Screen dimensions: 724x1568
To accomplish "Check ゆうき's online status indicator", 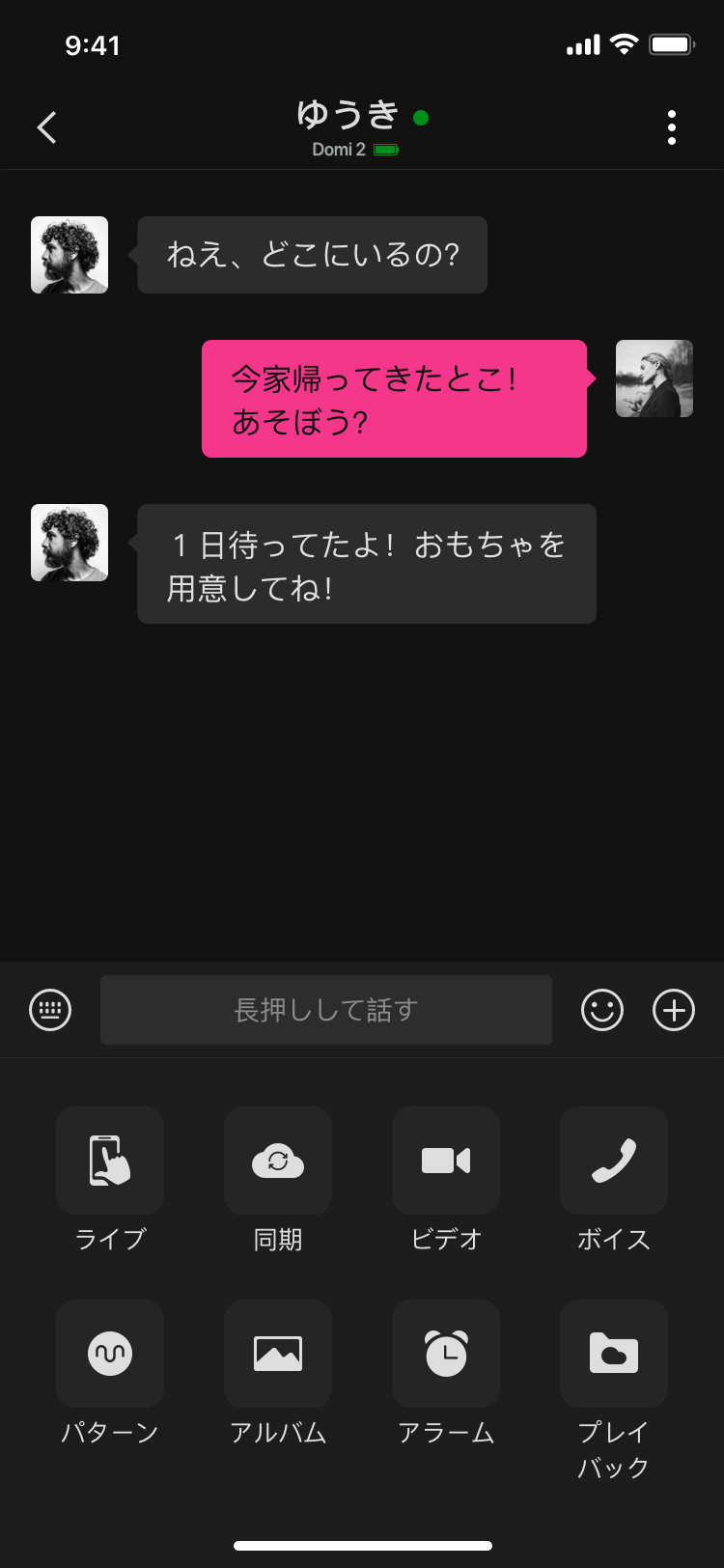I will pos(419,117).
